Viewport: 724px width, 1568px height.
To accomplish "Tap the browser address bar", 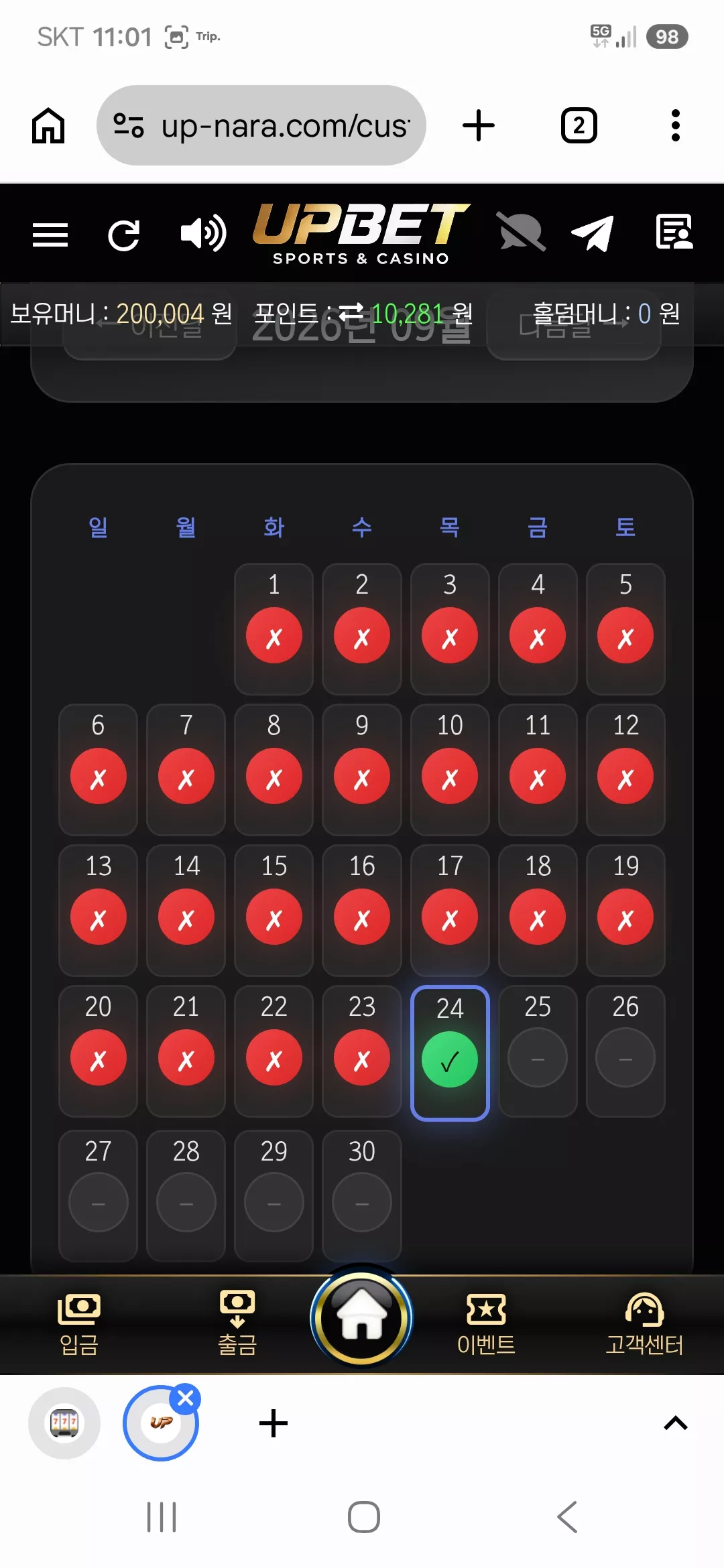I will tap(261, 125).
